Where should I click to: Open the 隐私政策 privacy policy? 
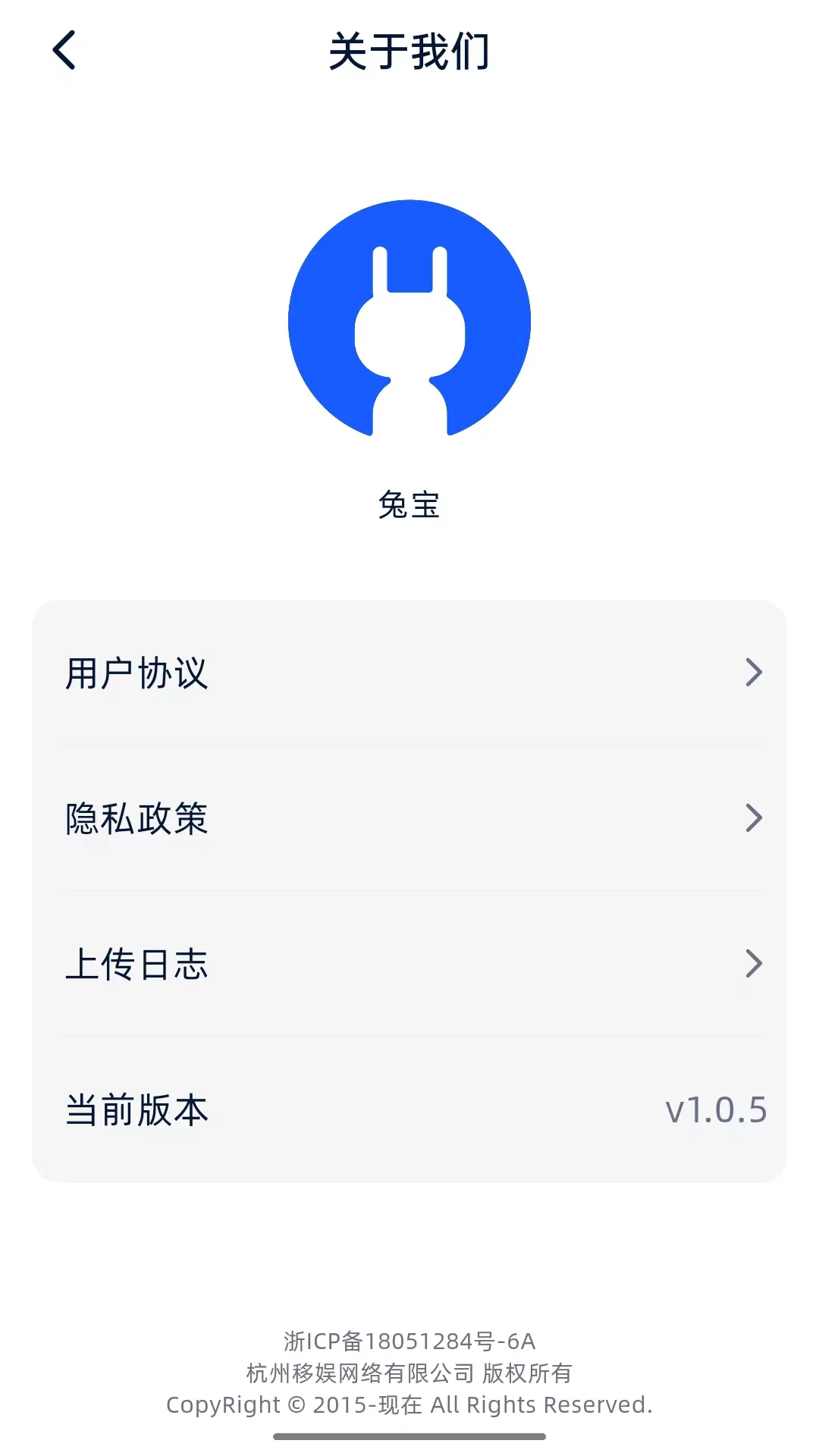137,817
